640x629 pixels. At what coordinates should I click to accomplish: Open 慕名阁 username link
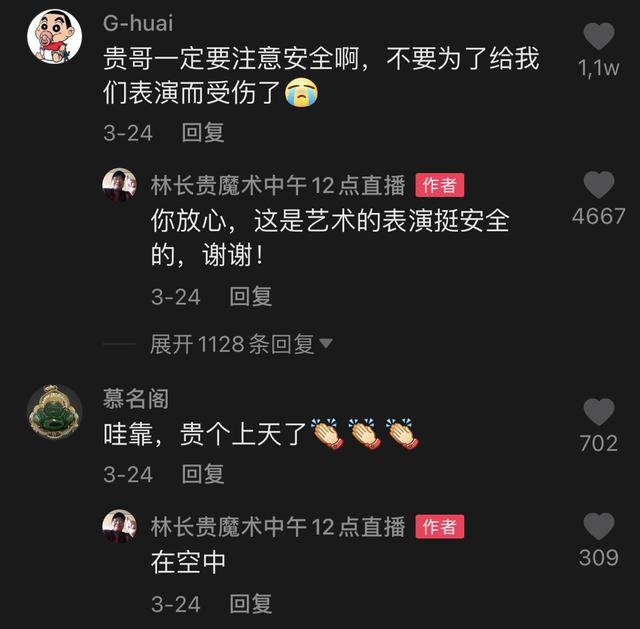(x=135, y=398)
